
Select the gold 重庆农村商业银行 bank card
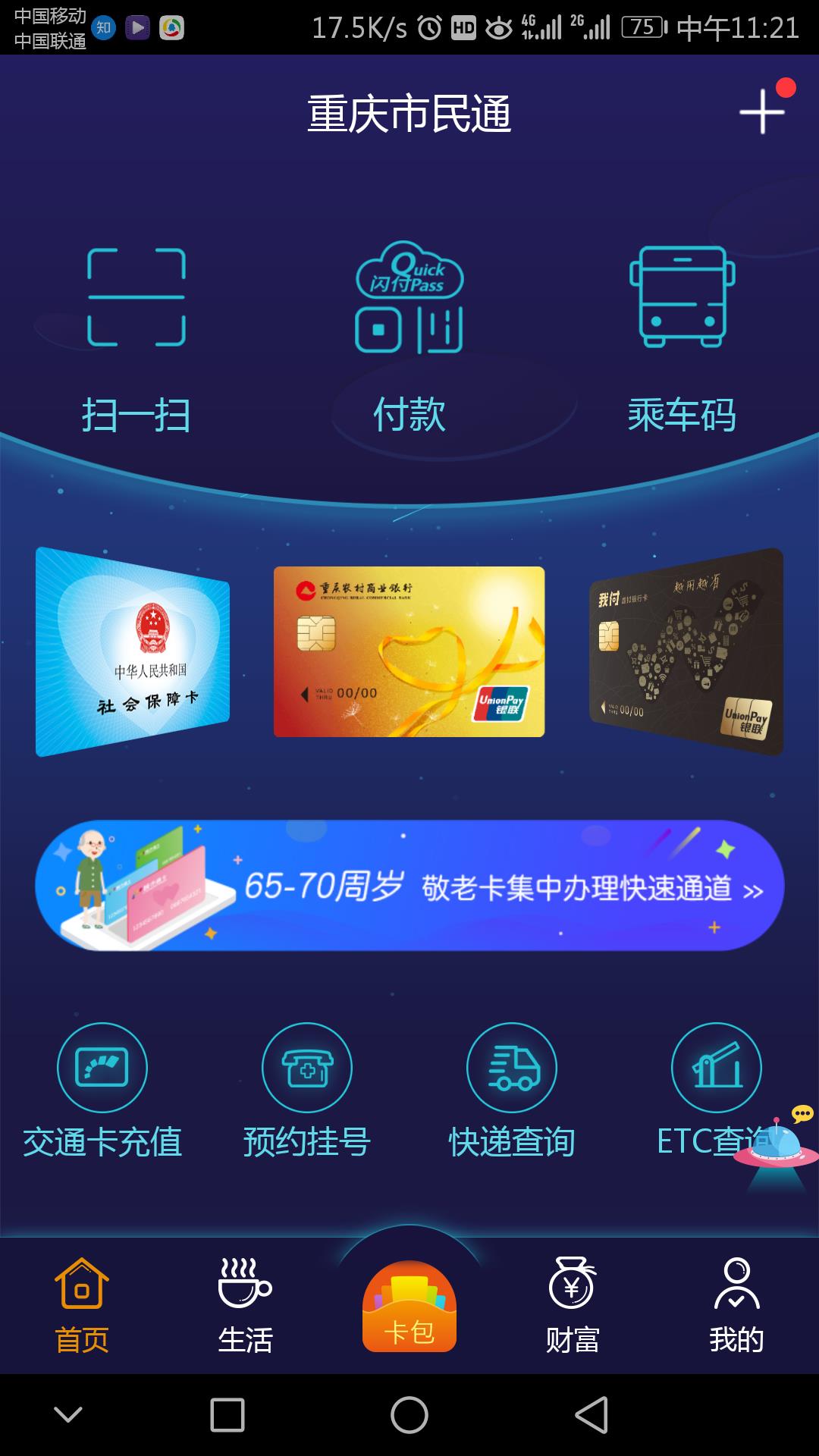click(409, 652)
